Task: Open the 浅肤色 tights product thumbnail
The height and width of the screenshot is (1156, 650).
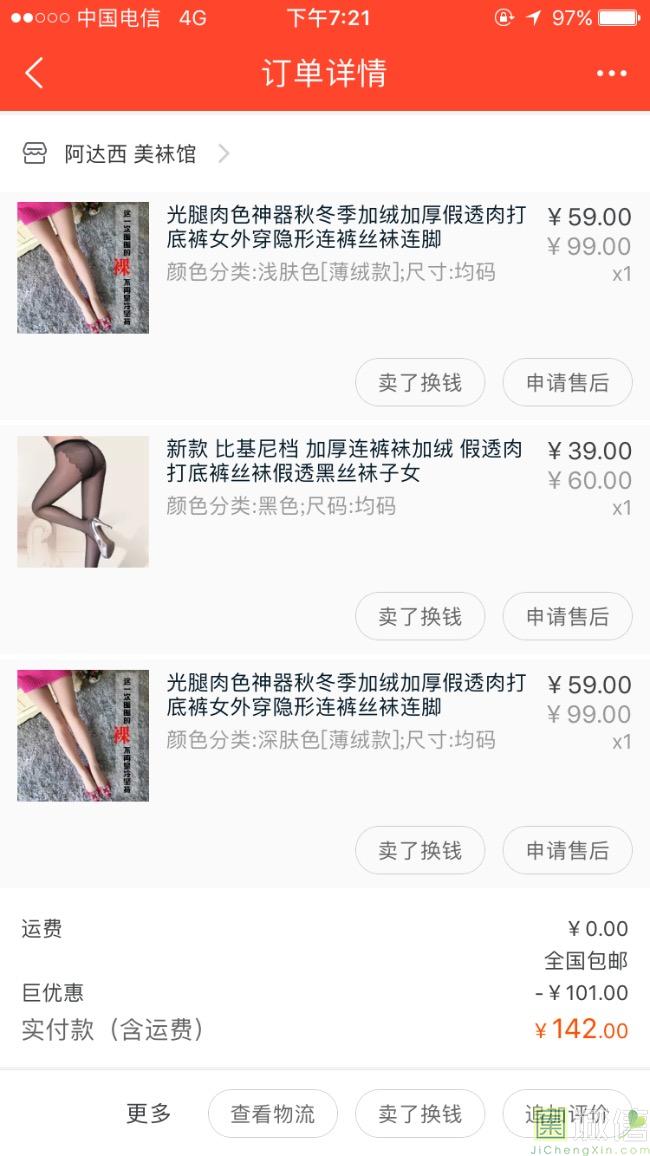Action: click(83, 267)
